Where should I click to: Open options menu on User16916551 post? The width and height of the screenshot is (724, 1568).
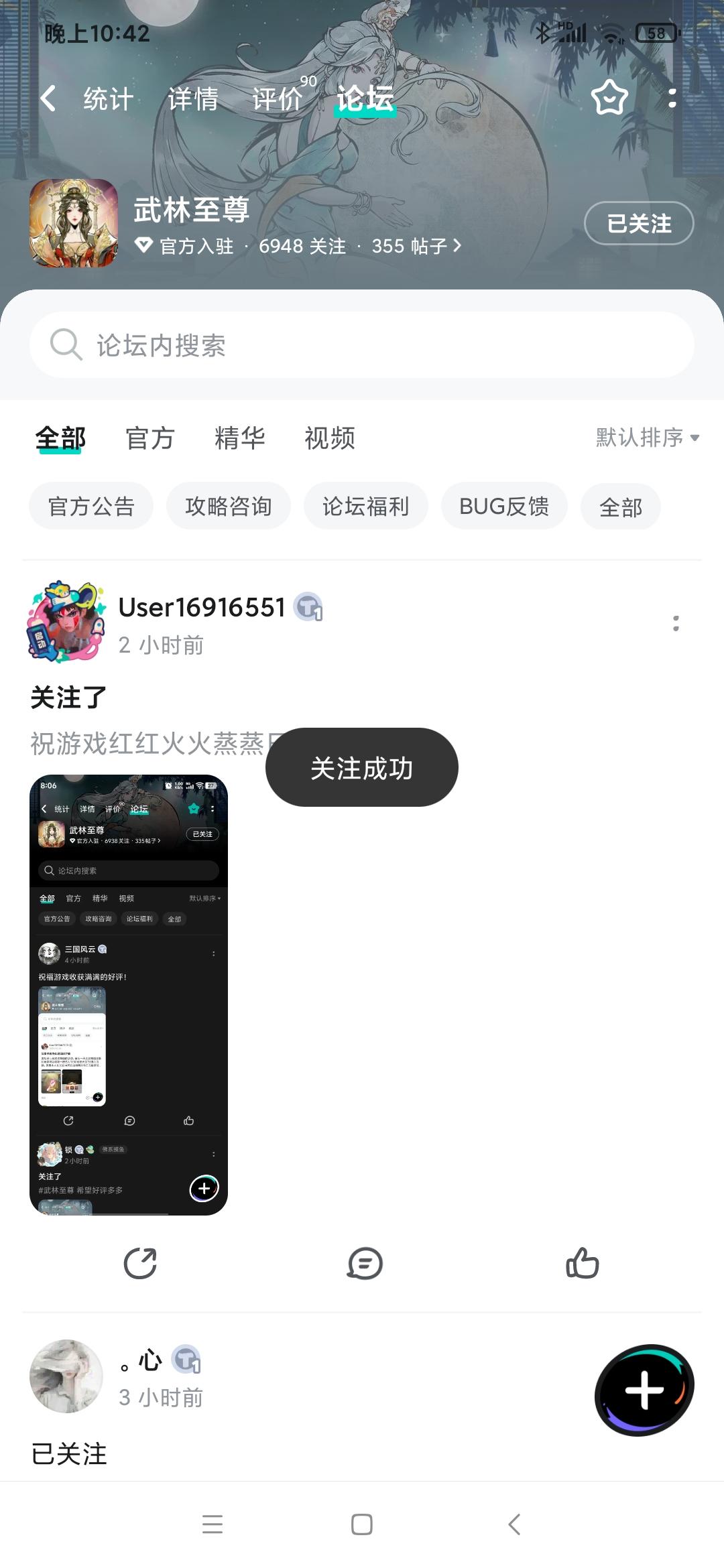tap(676, 624)
